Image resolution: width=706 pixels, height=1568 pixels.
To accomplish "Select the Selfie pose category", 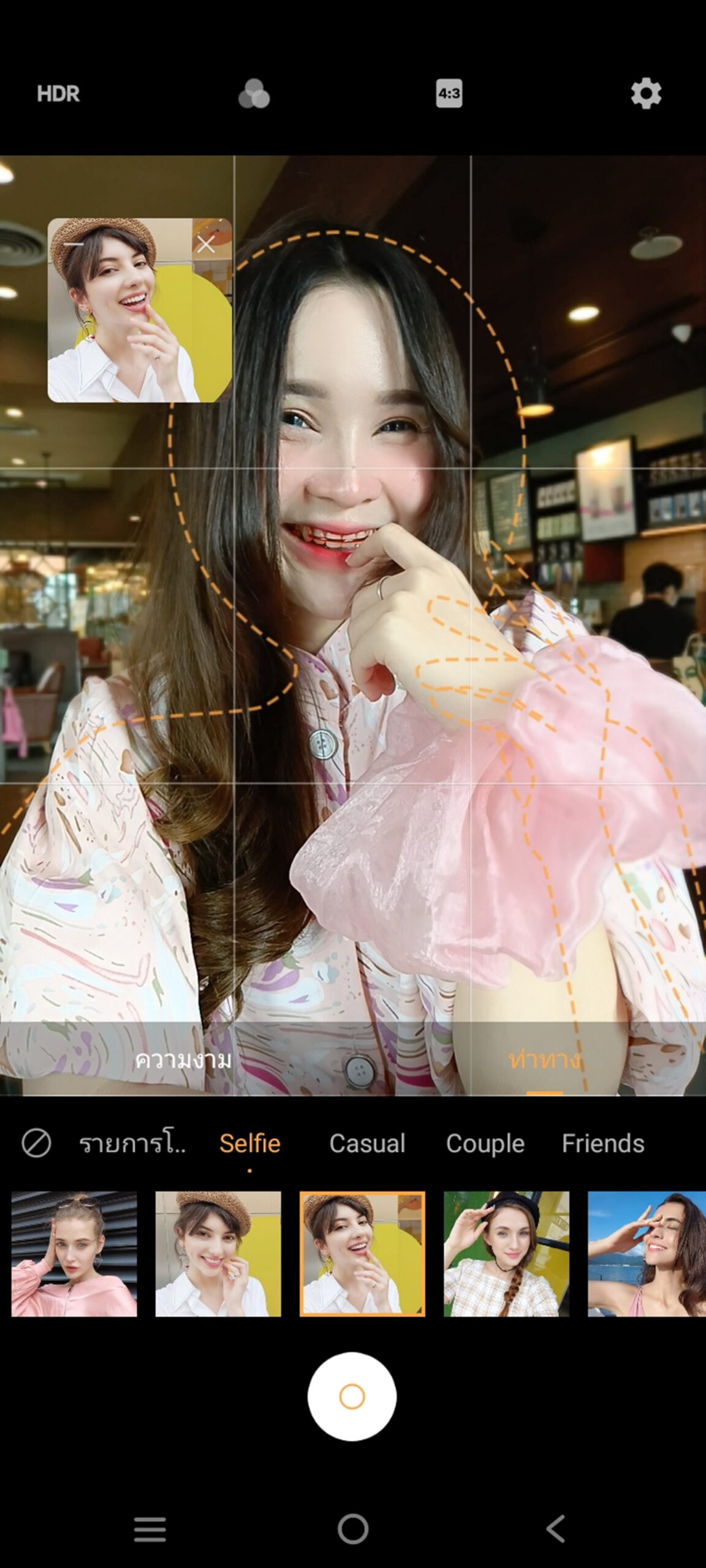I will point(250,1144).
